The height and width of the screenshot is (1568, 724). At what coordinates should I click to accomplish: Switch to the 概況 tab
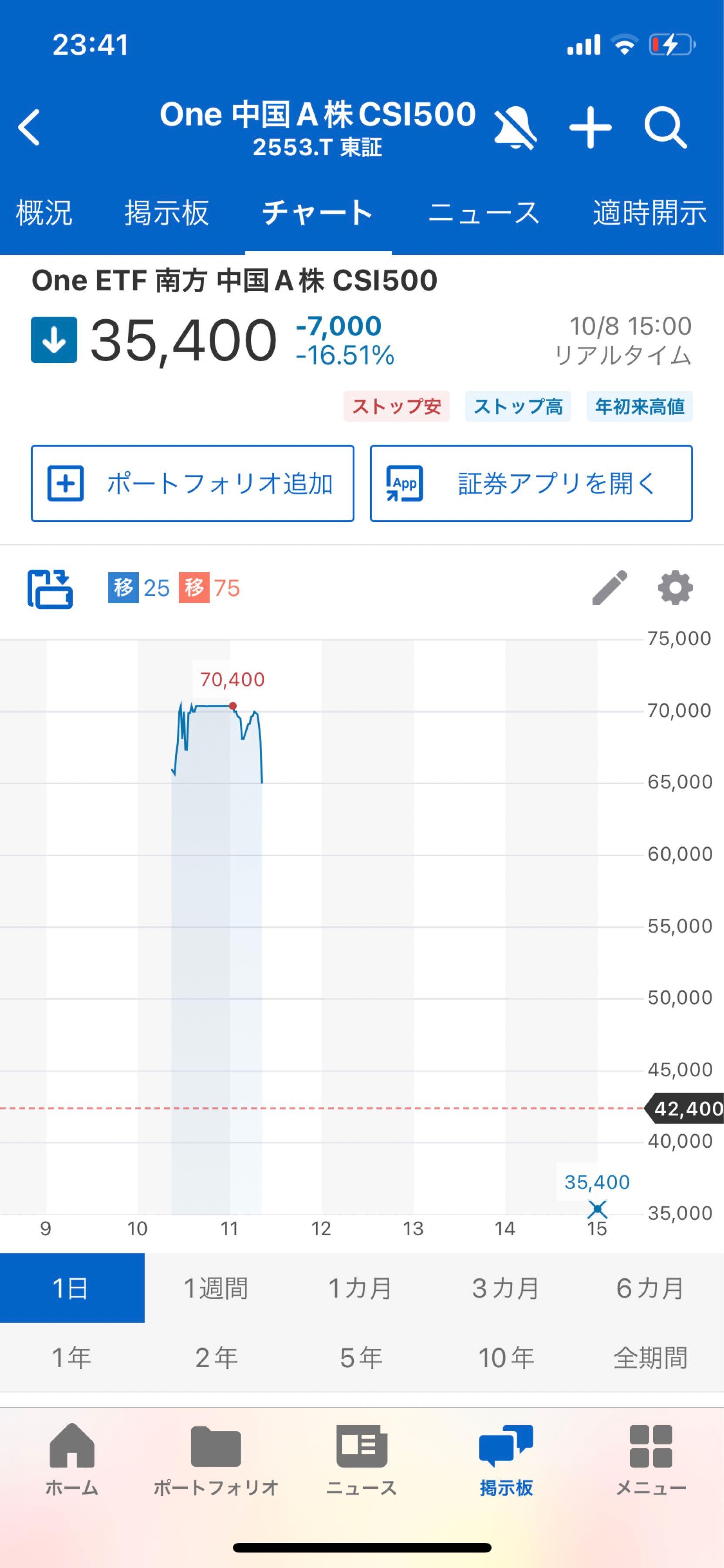tap(44, 213)
